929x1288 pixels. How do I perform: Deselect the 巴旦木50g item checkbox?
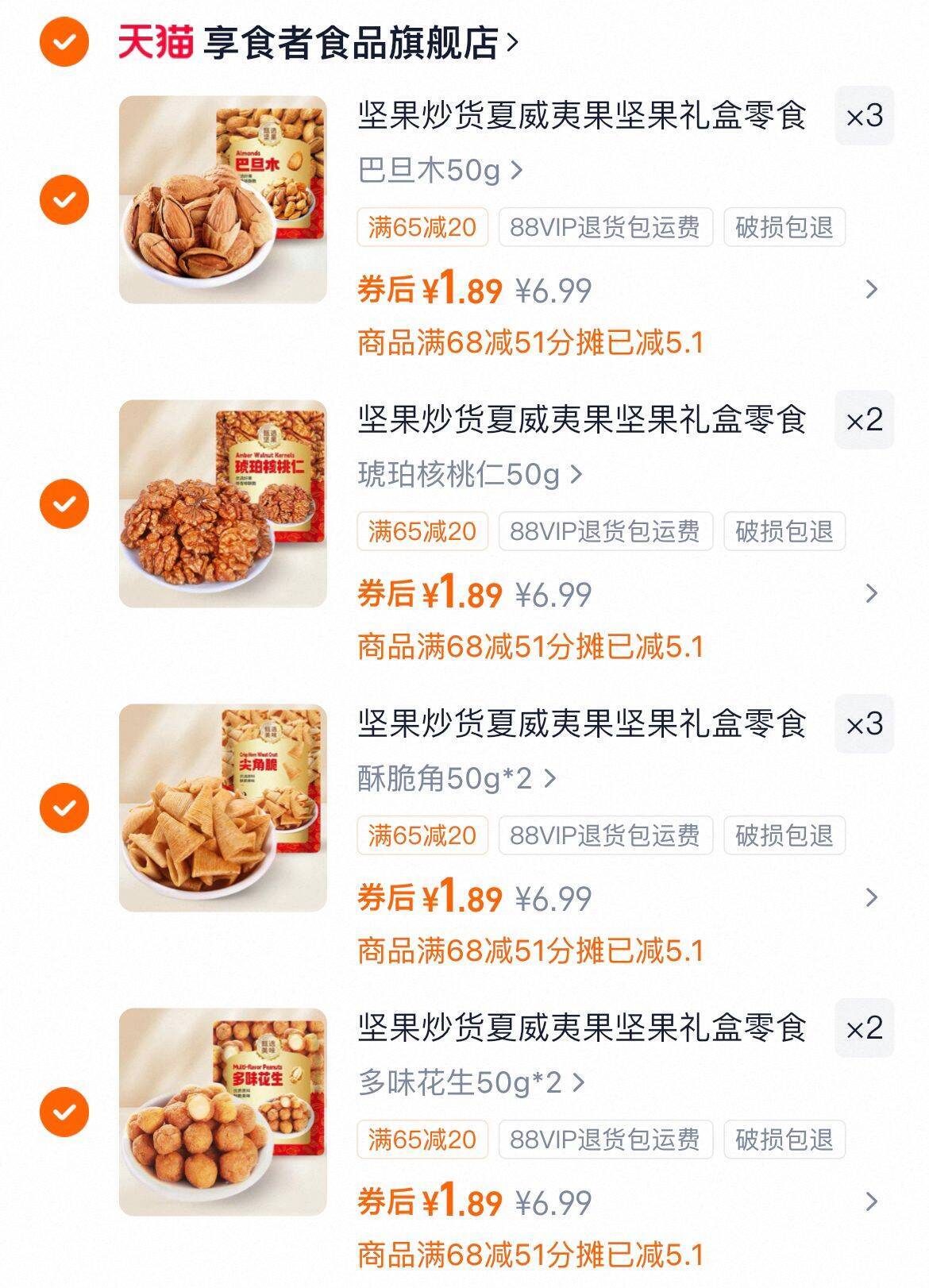click(x=64, y=199)
